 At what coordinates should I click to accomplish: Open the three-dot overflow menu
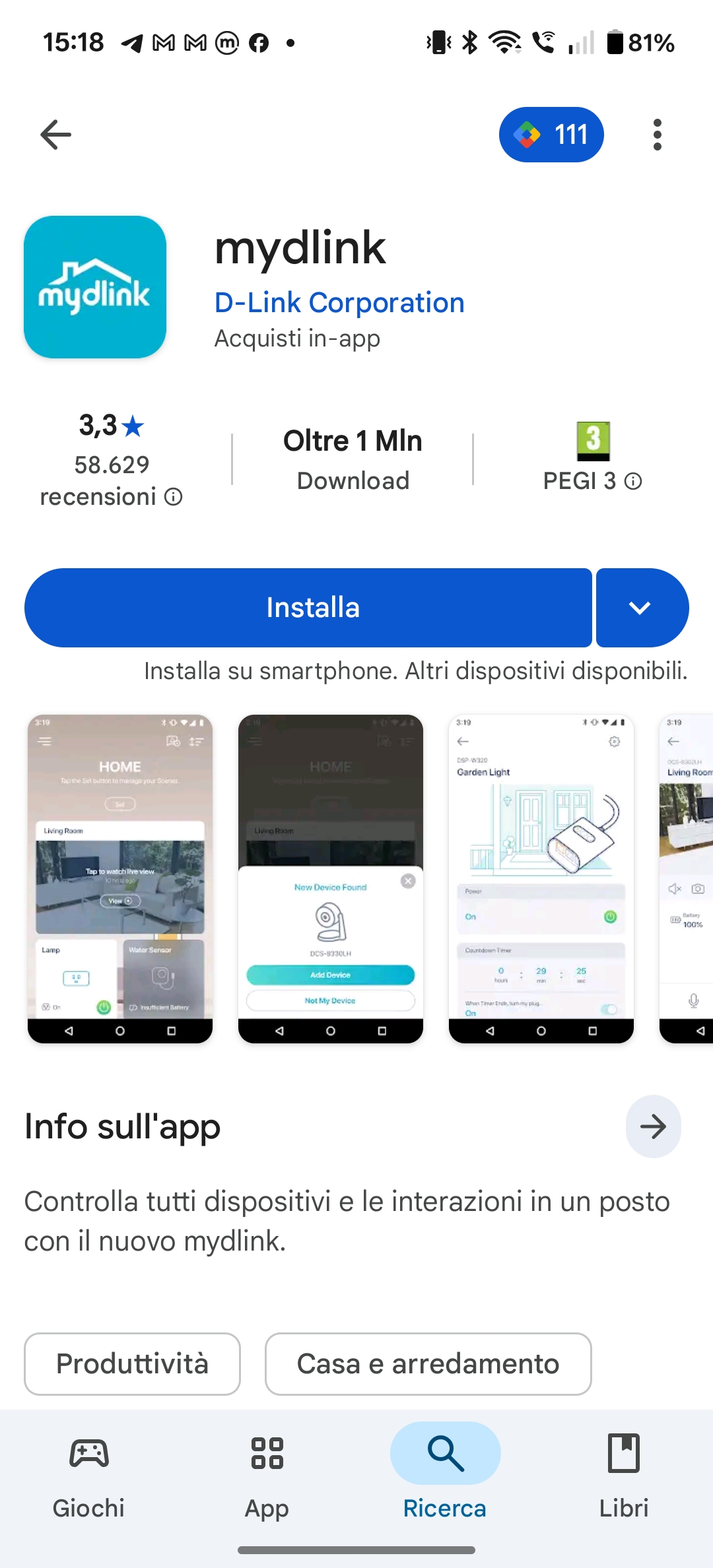pos(657,135)
